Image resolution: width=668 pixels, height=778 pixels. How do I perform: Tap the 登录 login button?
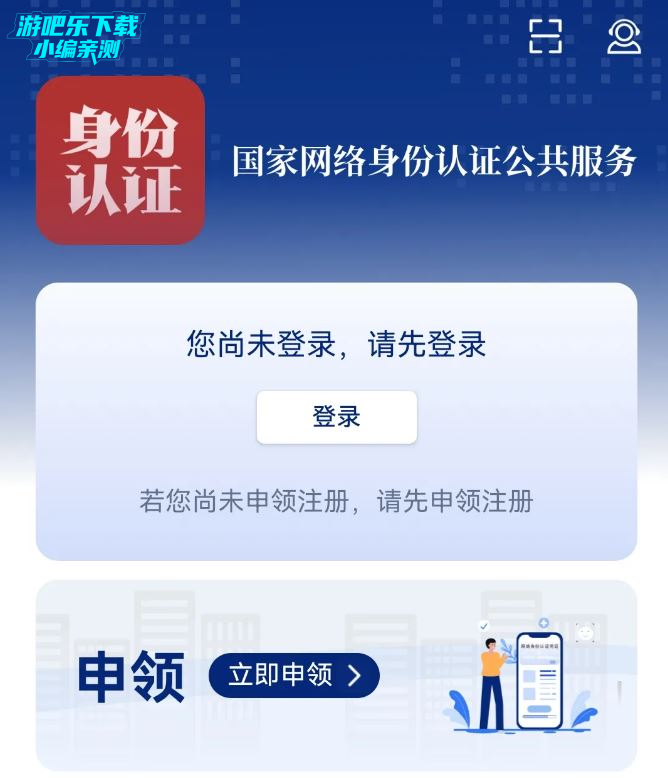pos(336,417)
